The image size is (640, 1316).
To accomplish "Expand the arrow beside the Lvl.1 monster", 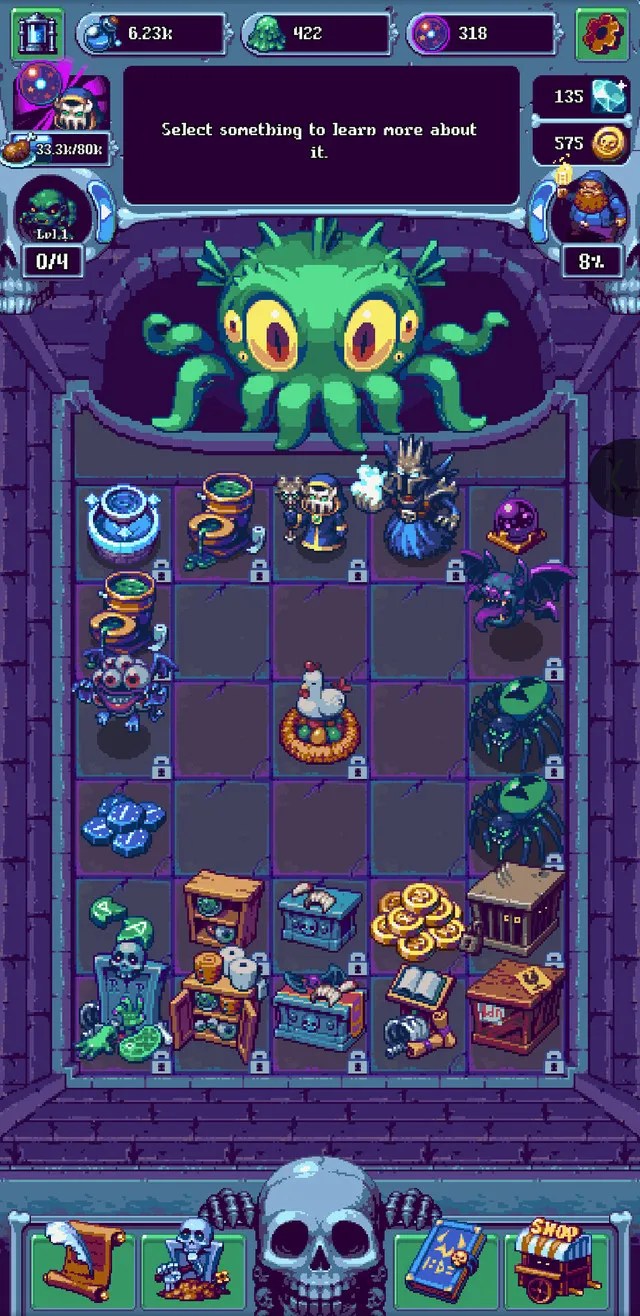I will (103, 210).
